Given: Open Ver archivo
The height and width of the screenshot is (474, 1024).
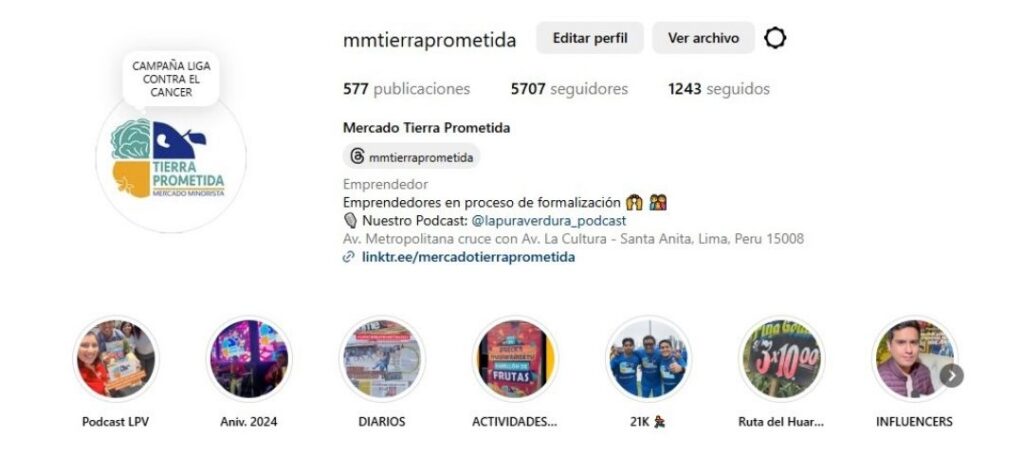Looking at the screenshot, I should [x=703, y=38].
